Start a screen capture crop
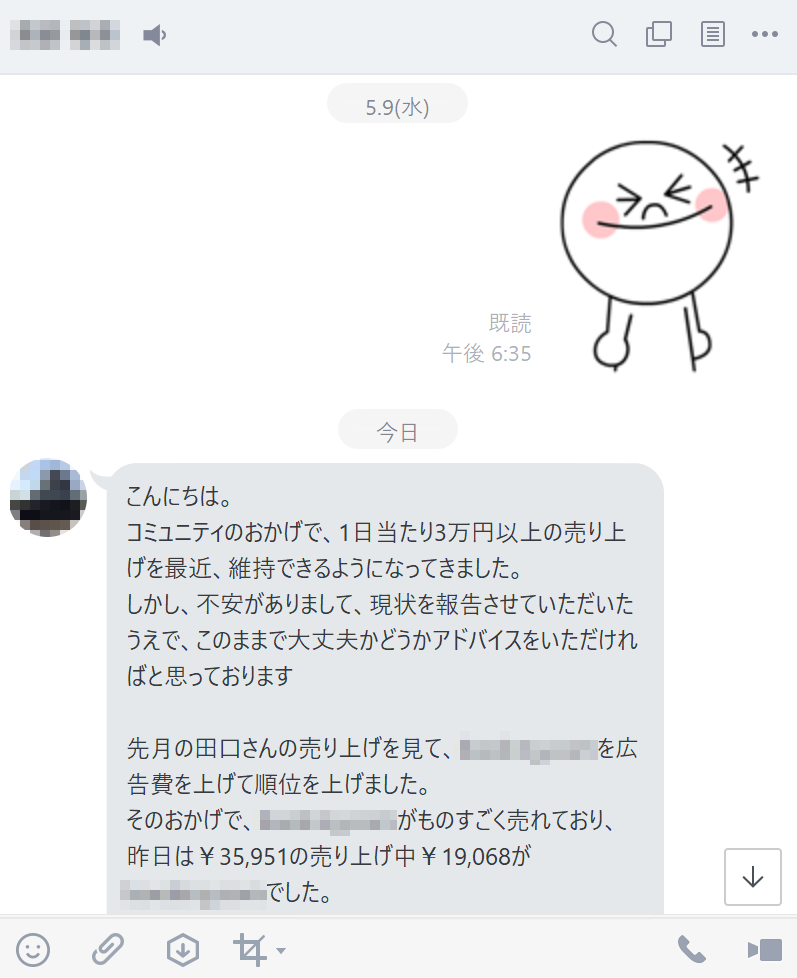 pos(249,948)
